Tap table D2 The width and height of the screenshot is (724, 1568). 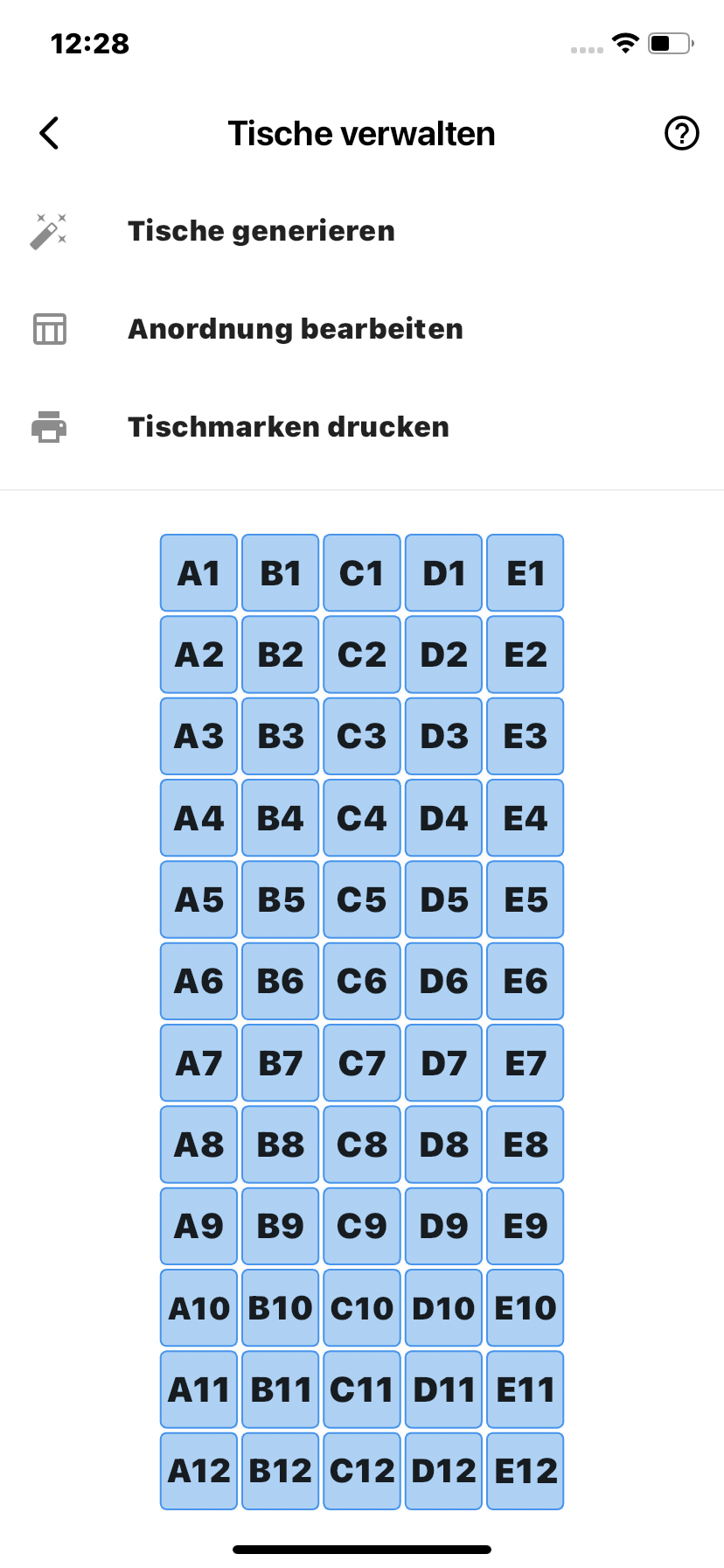[443, 654]
